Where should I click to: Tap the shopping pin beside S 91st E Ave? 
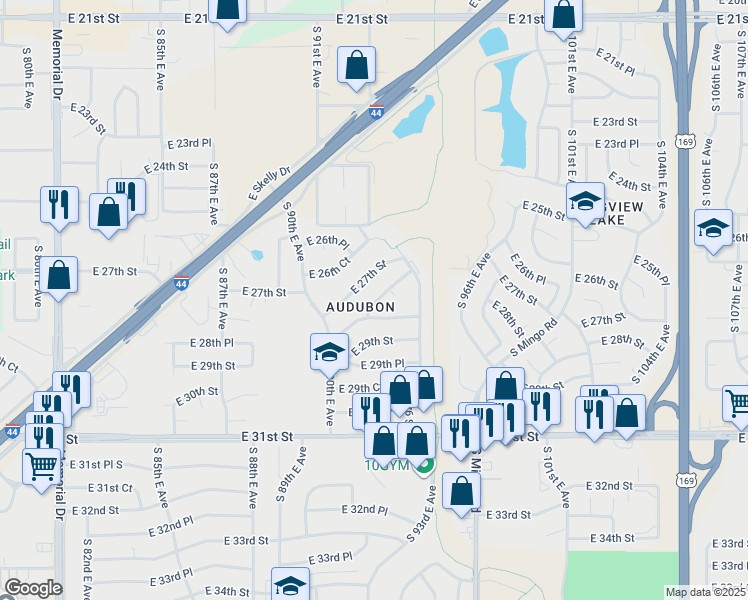pos(357,66)
